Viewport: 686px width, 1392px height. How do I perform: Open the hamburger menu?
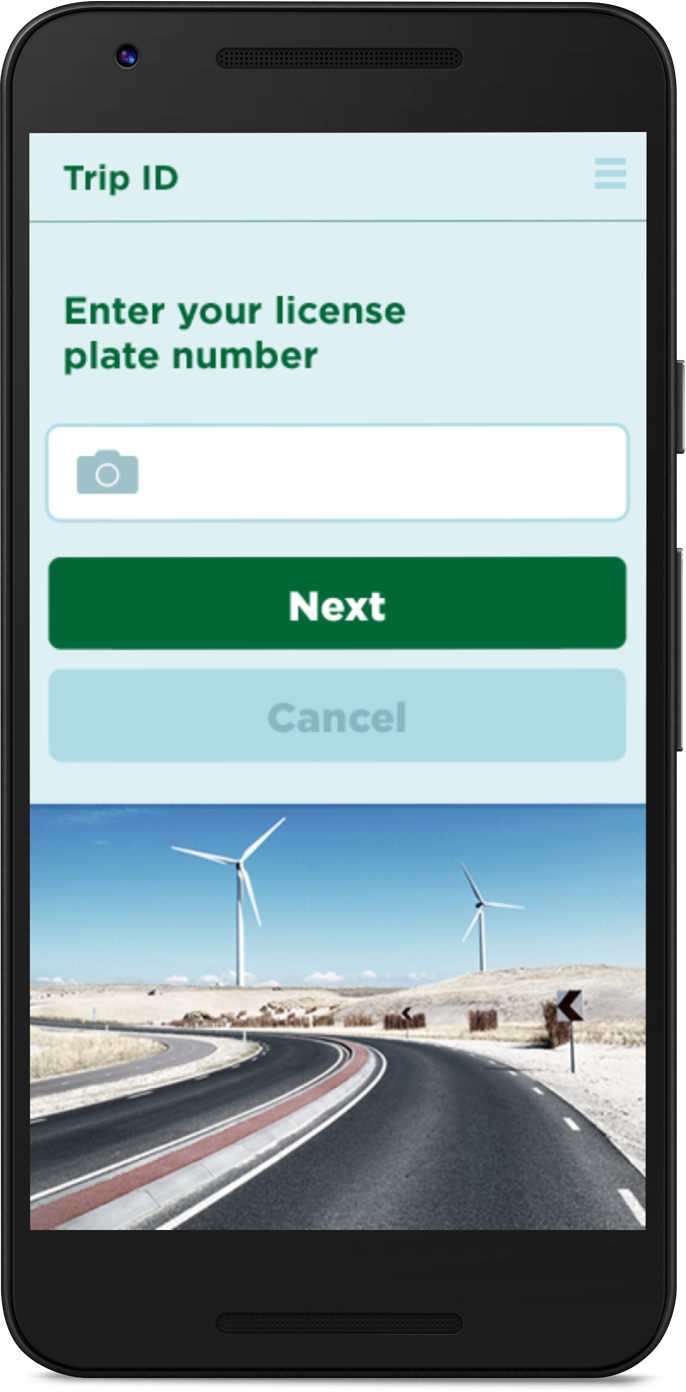click(610, 174)
